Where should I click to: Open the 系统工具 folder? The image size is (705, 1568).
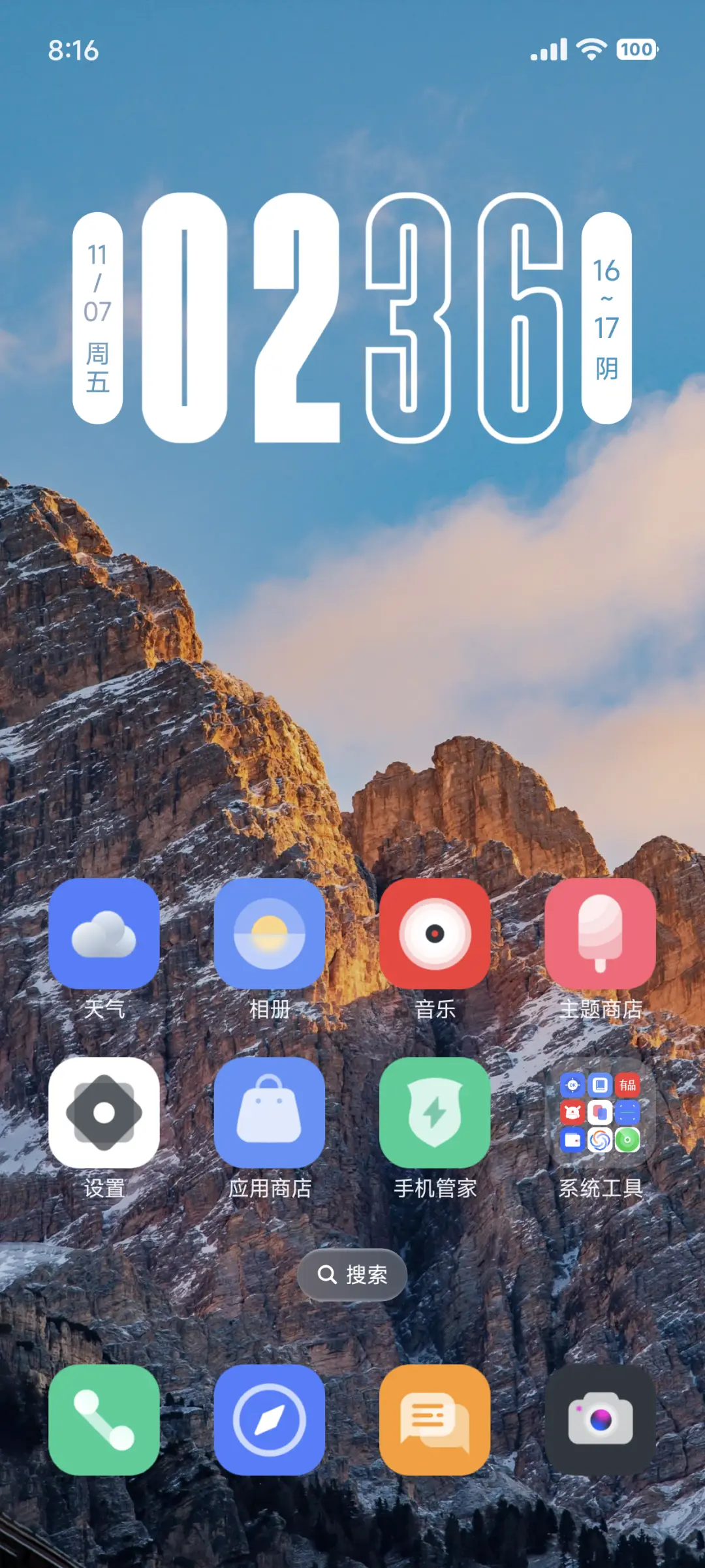tap(600, 1112)
